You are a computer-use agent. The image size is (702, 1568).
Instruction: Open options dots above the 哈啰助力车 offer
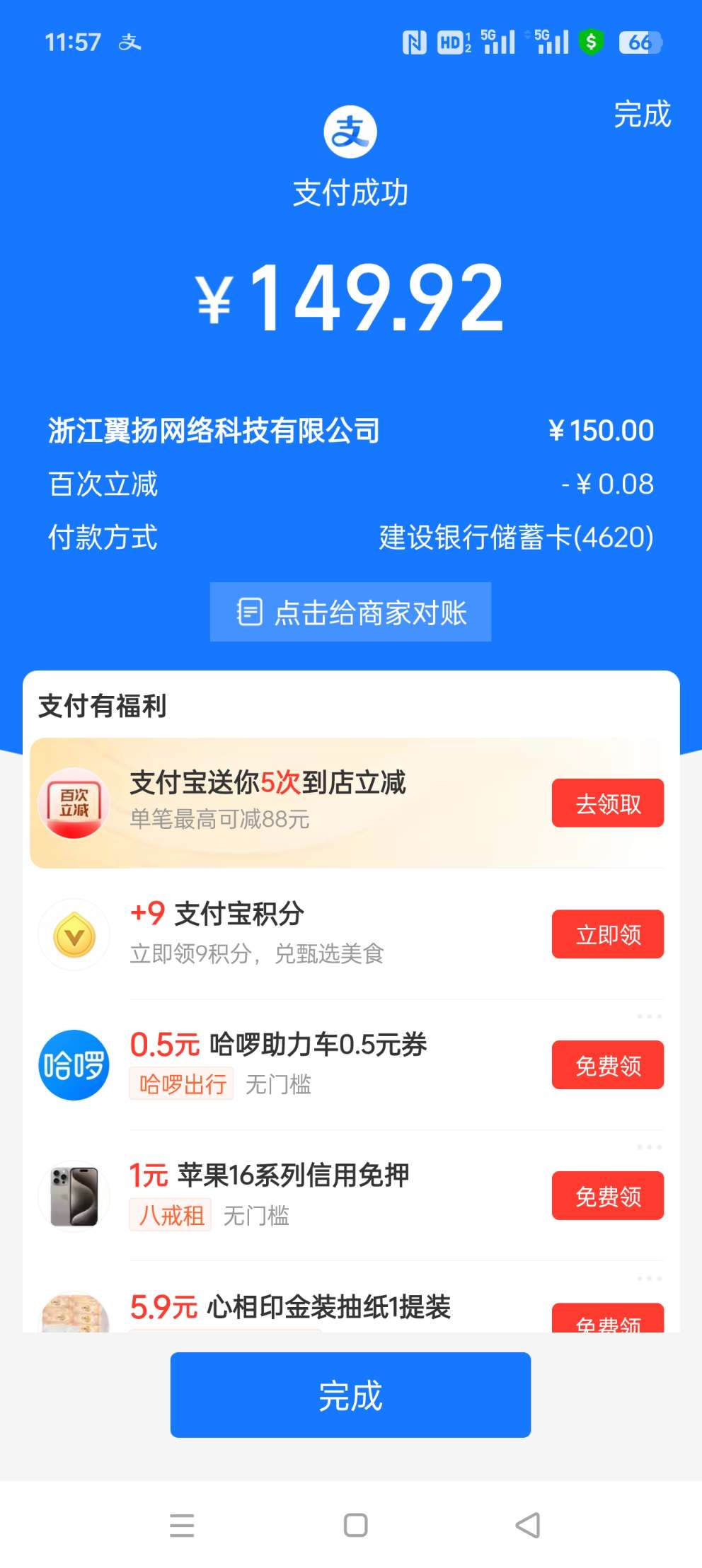(x=649, y=1016)
